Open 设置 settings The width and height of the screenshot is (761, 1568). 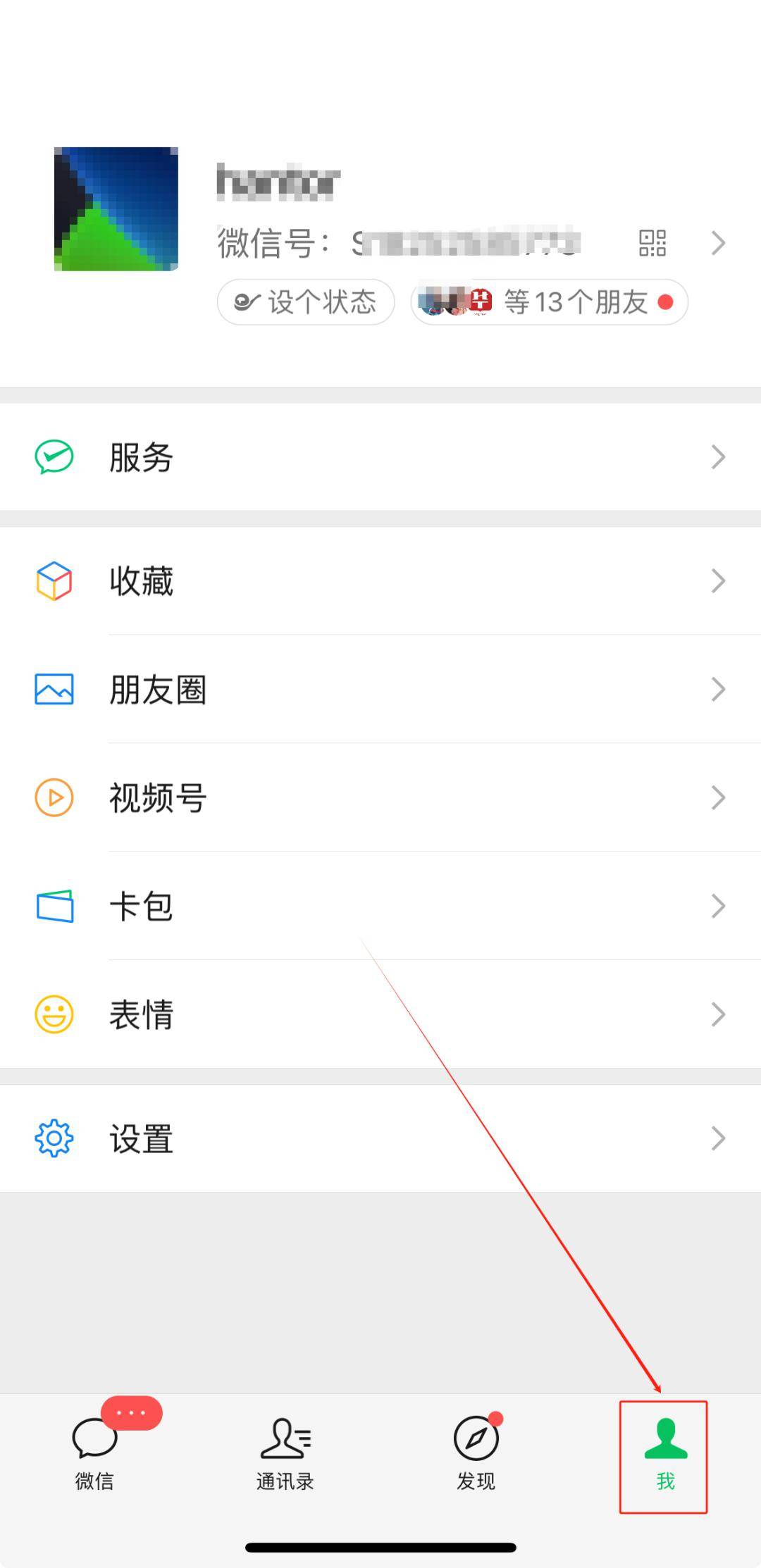tap(380, 1138)
